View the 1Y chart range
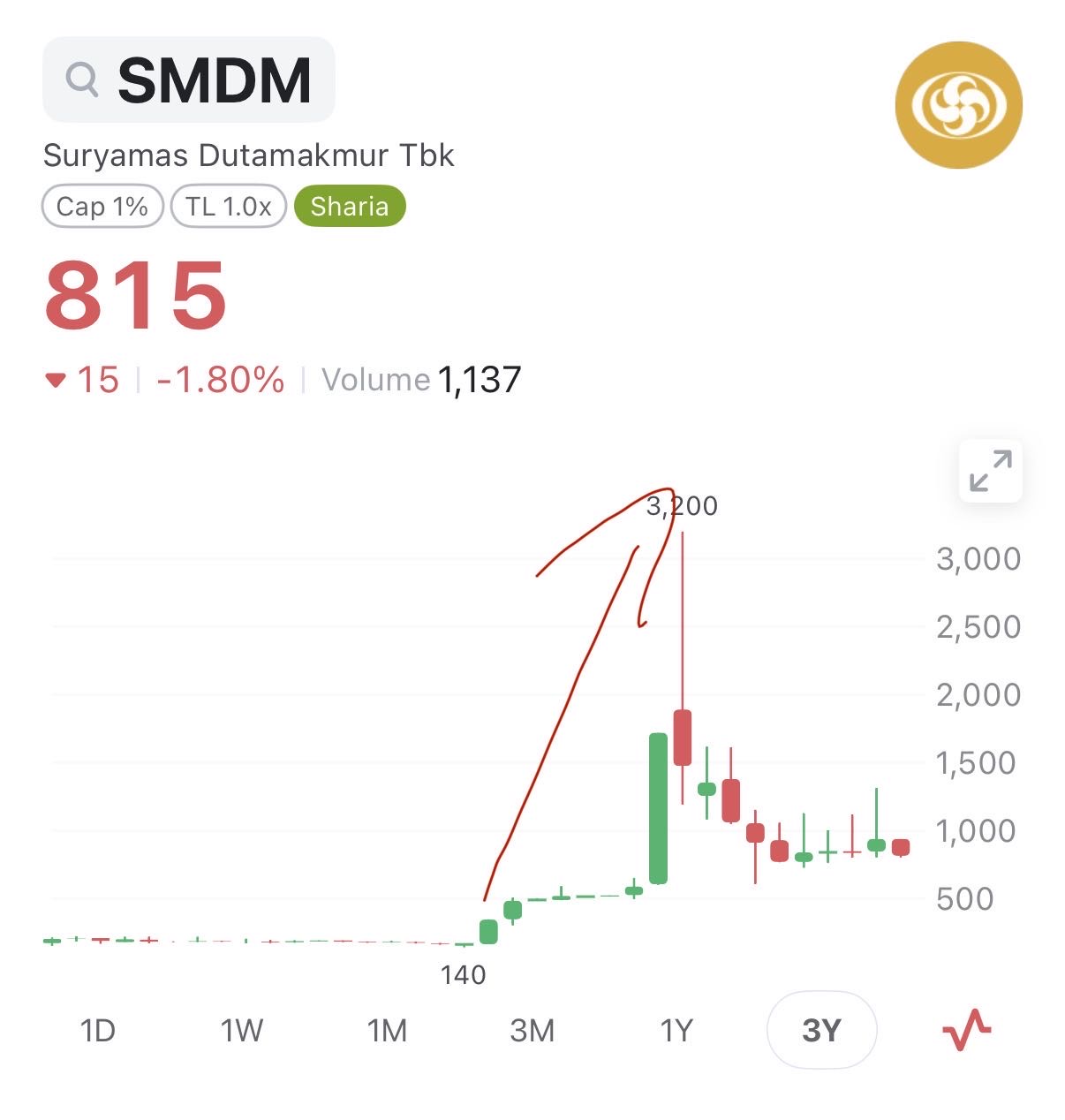Image resolution: width=1065 pixels, height=1120 pixels. tap(676, 1030)
